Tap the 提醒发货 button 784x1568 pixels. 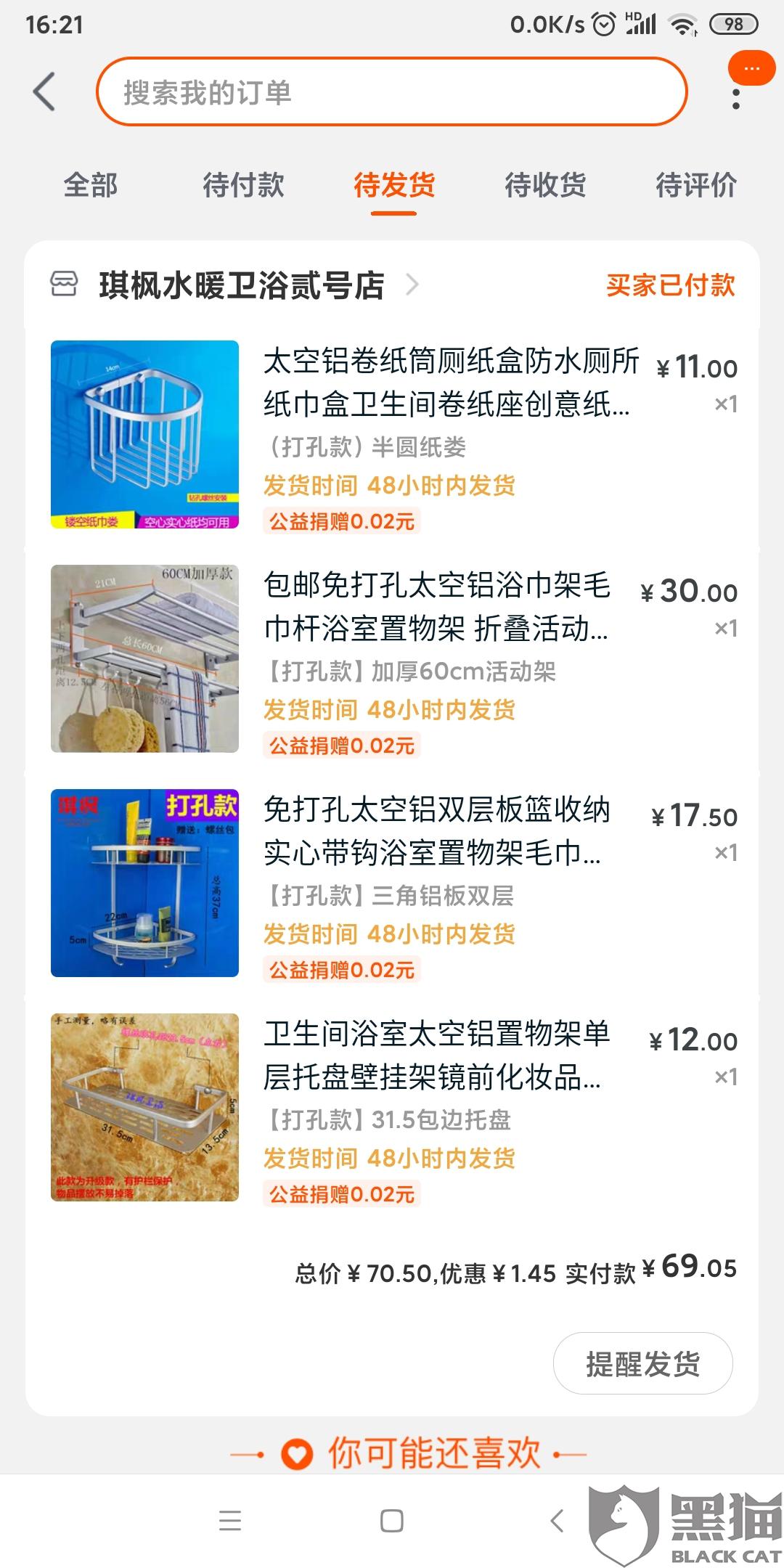642,1364
